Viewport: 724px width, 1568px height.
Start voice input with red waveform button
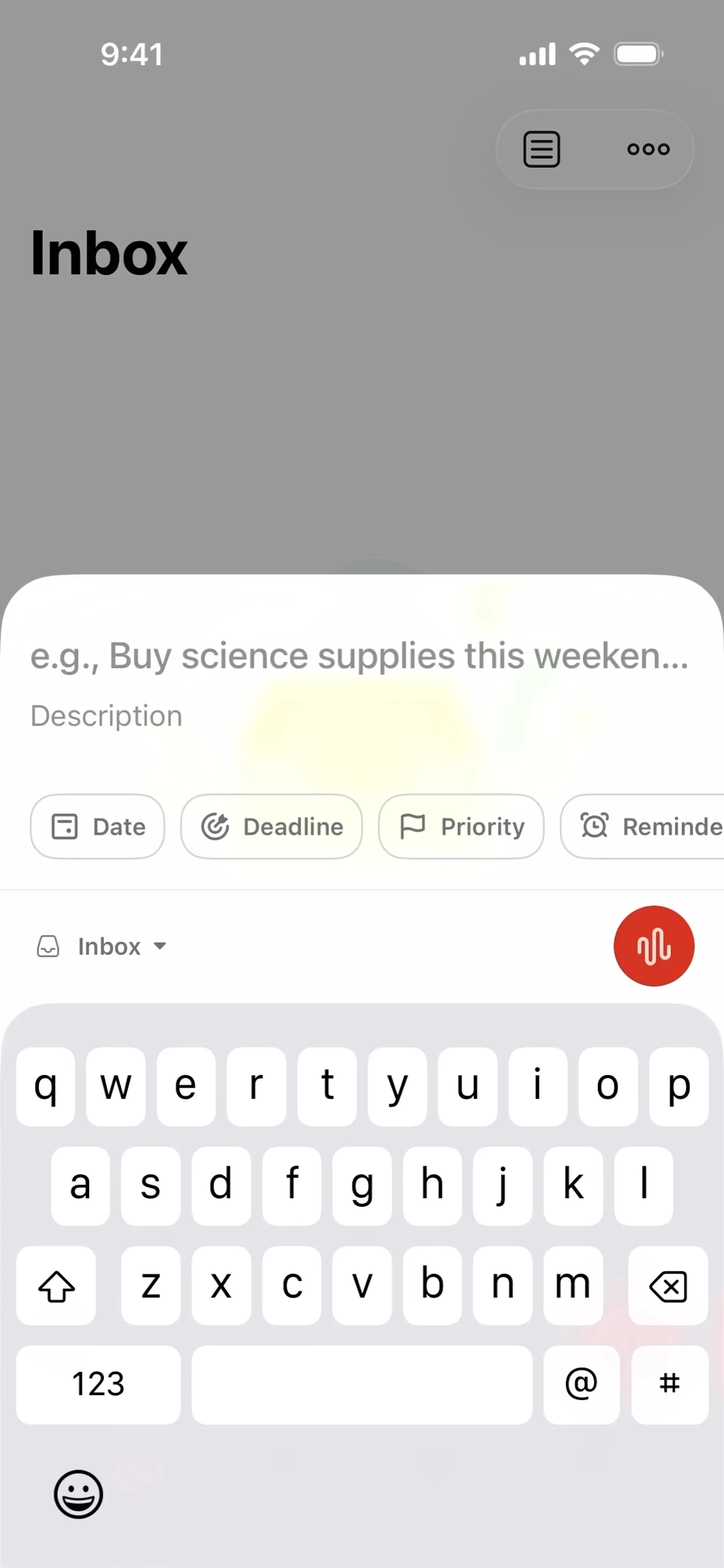653,946
